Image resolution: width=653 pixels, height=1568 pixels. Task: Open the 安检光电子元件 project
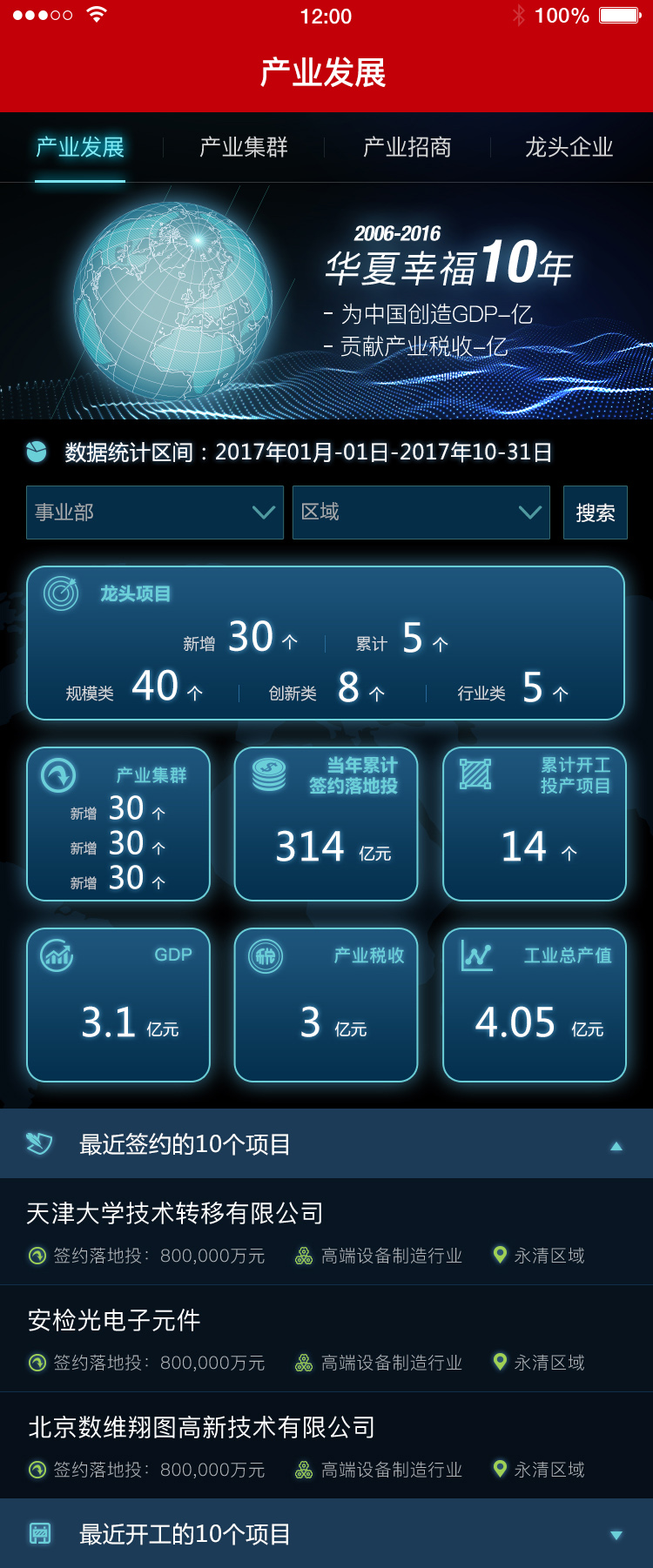326,1338
